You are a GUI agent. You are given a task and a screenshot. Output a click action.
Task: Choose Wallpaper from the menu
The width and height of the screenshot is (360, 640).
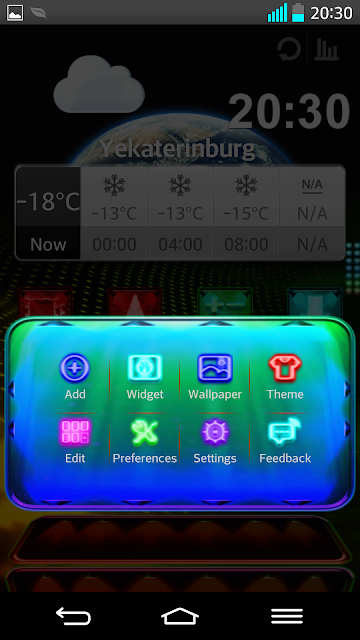pyautogui.click(x=215, y=376)
